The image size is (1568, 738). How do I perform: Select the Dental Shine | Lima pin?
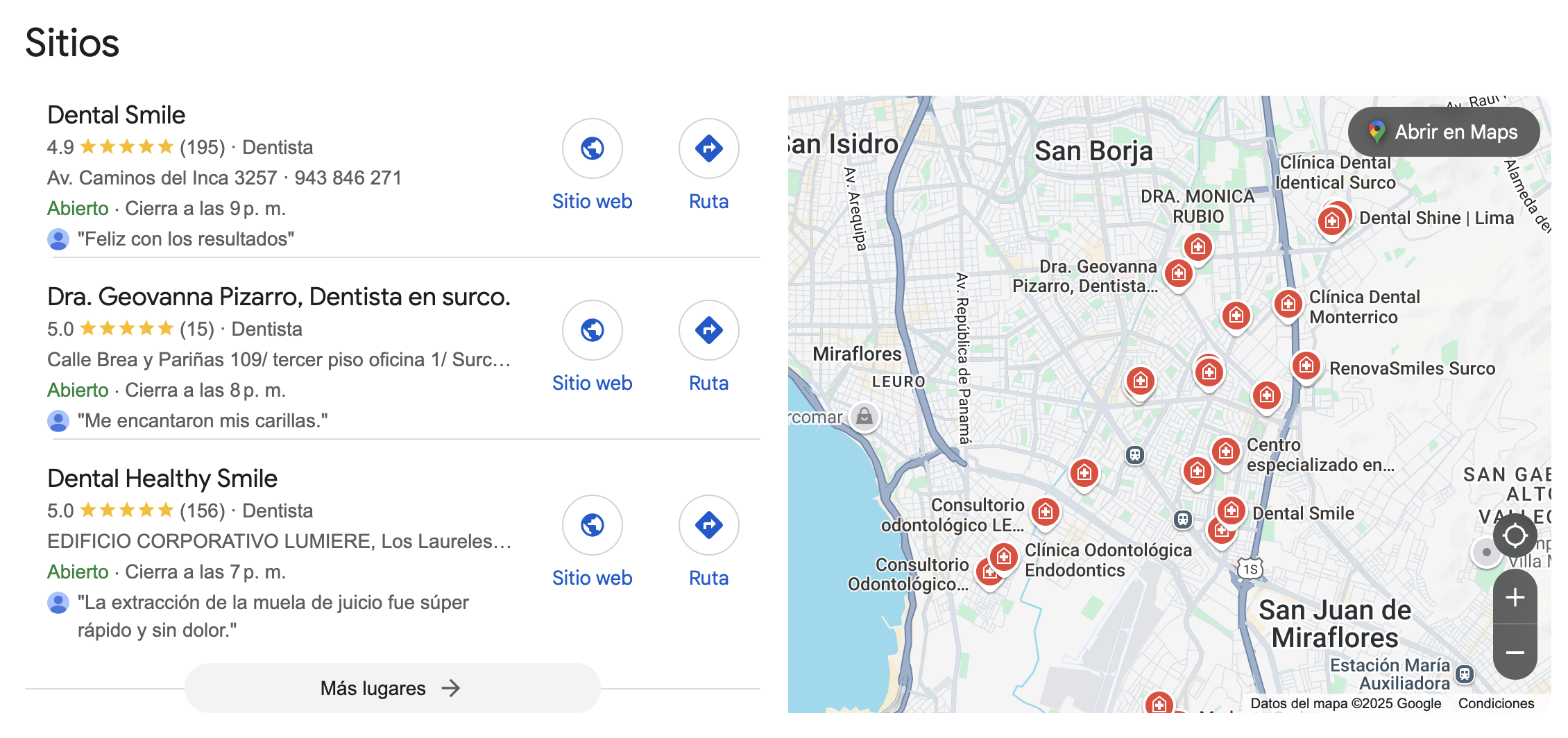(x=1331, y=221)
